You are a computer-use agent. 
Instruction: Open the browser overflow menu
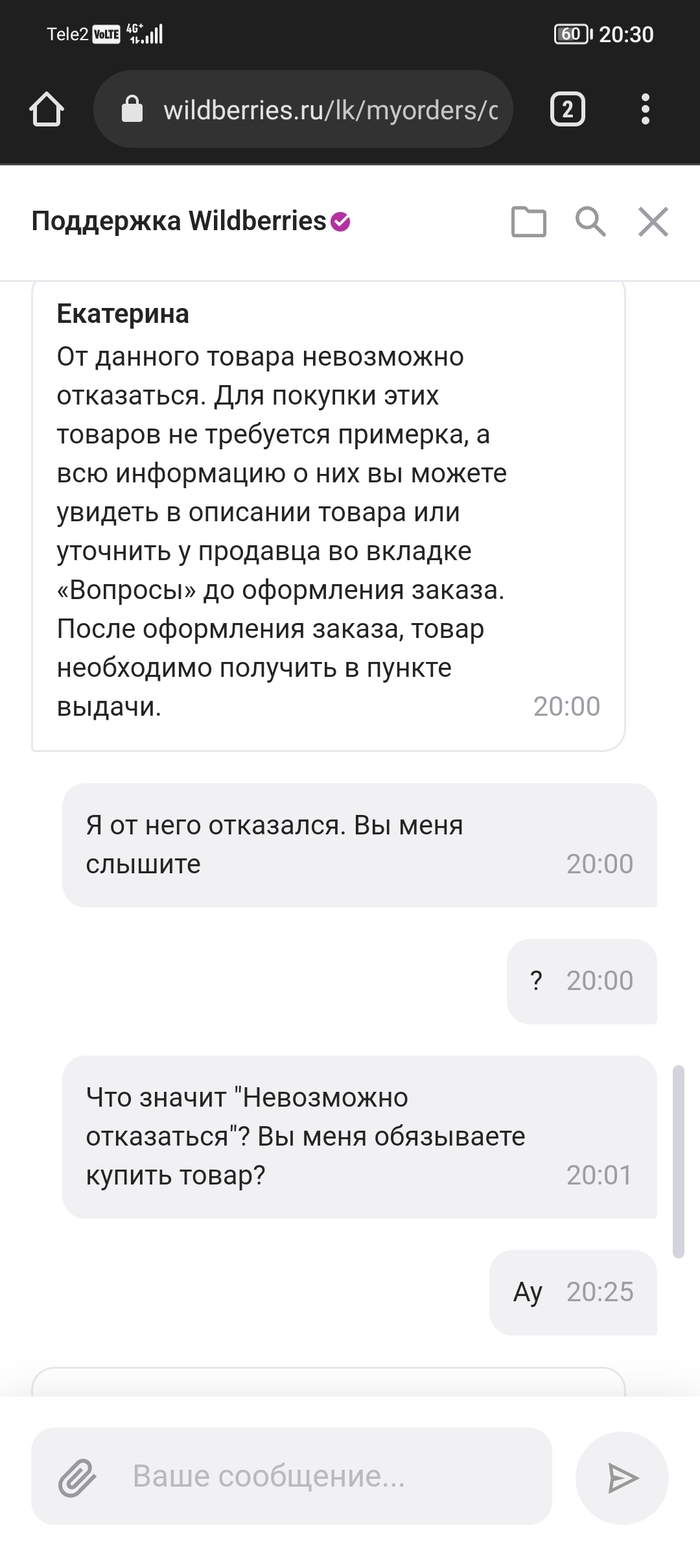pyautogui.click(x=646, y=109)
